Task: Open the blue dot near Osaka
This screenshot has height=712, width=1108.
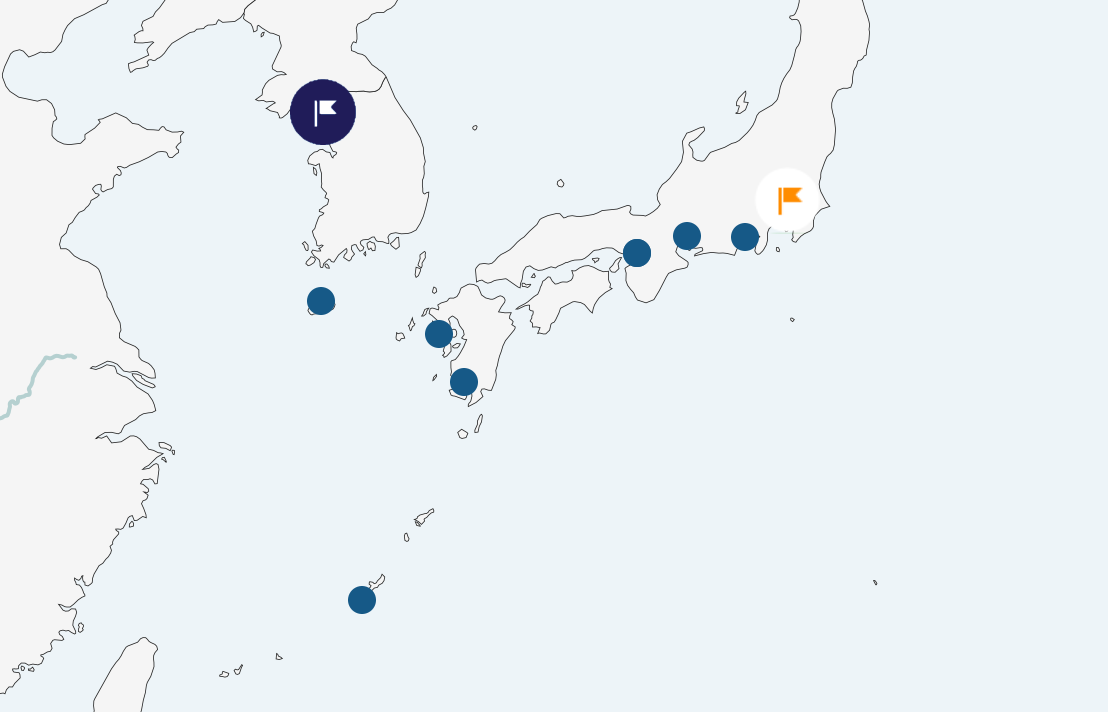Action: pos(637,253)
